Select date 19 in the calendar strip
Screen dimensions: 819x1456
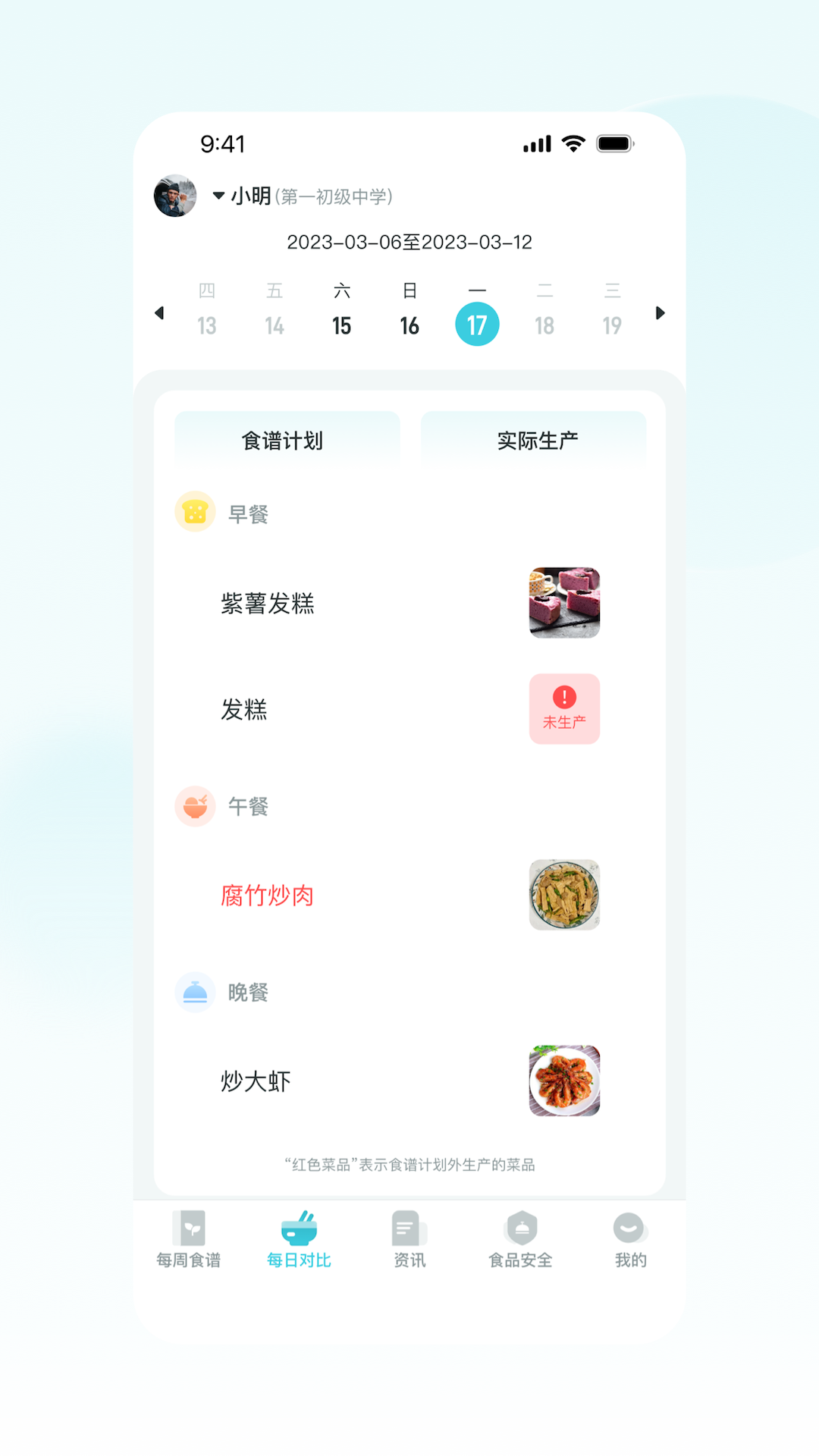612,325
